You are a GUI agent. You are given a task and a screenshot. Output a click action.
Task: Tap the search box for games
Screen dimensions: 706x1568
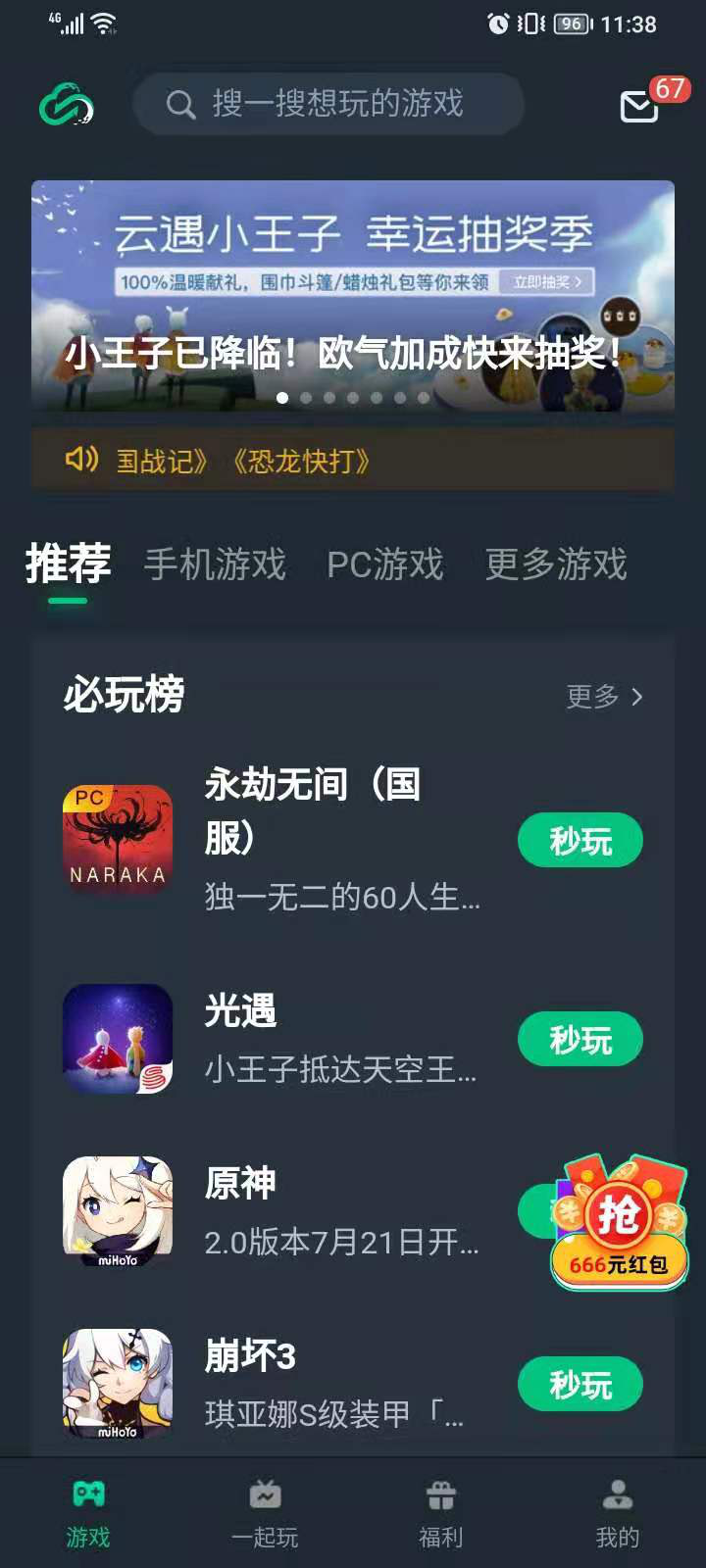(x=328, y=104)
